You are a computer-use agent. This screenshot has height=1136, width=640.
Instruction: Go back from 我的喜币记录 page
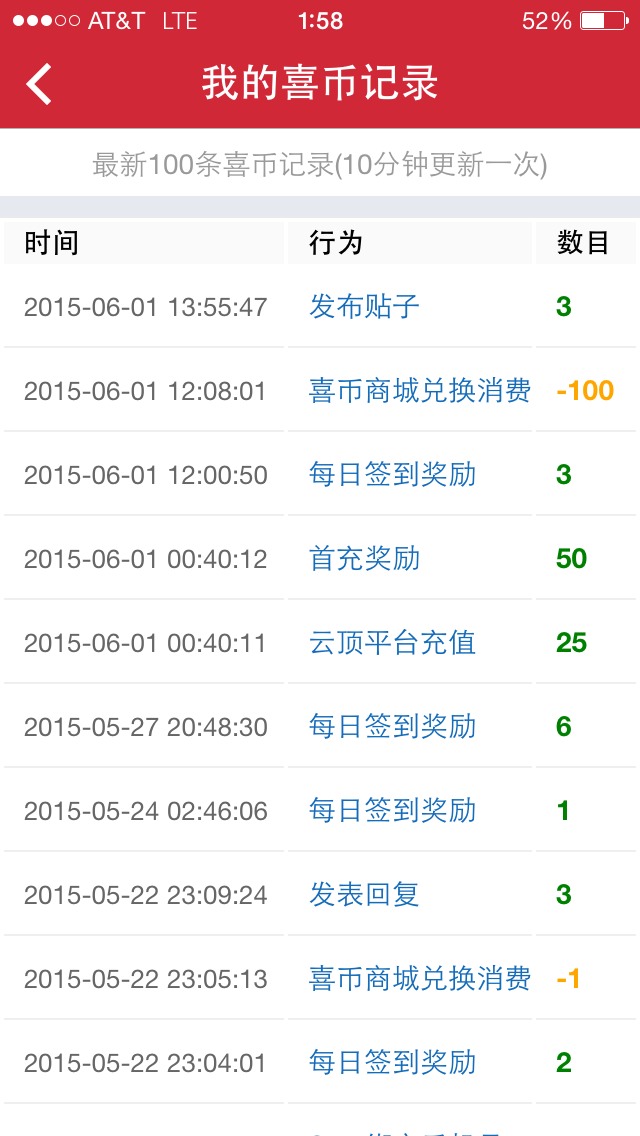pos(39,84)
